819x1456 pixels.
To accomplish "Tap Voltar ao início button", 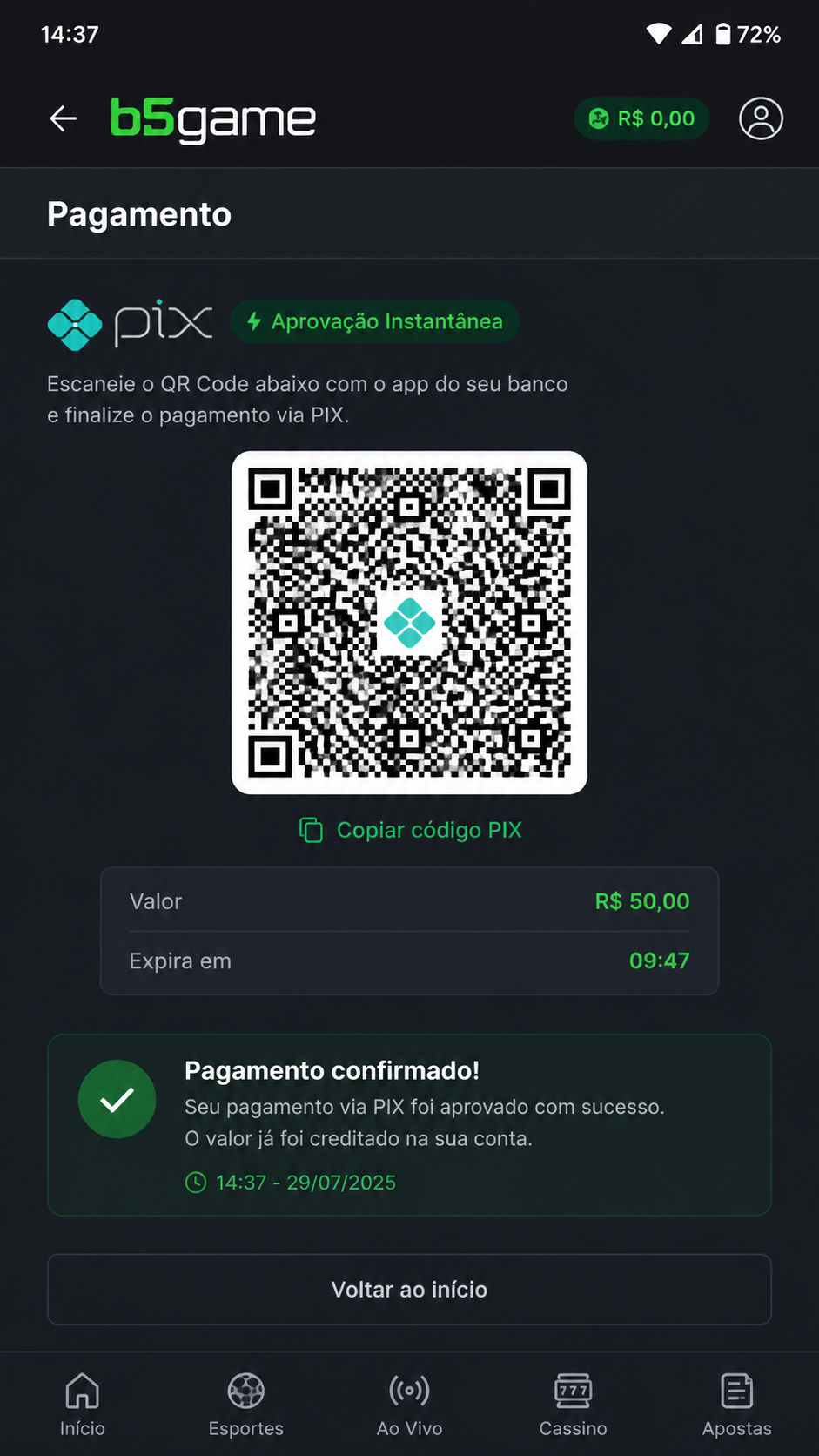I will [409, 1290].
